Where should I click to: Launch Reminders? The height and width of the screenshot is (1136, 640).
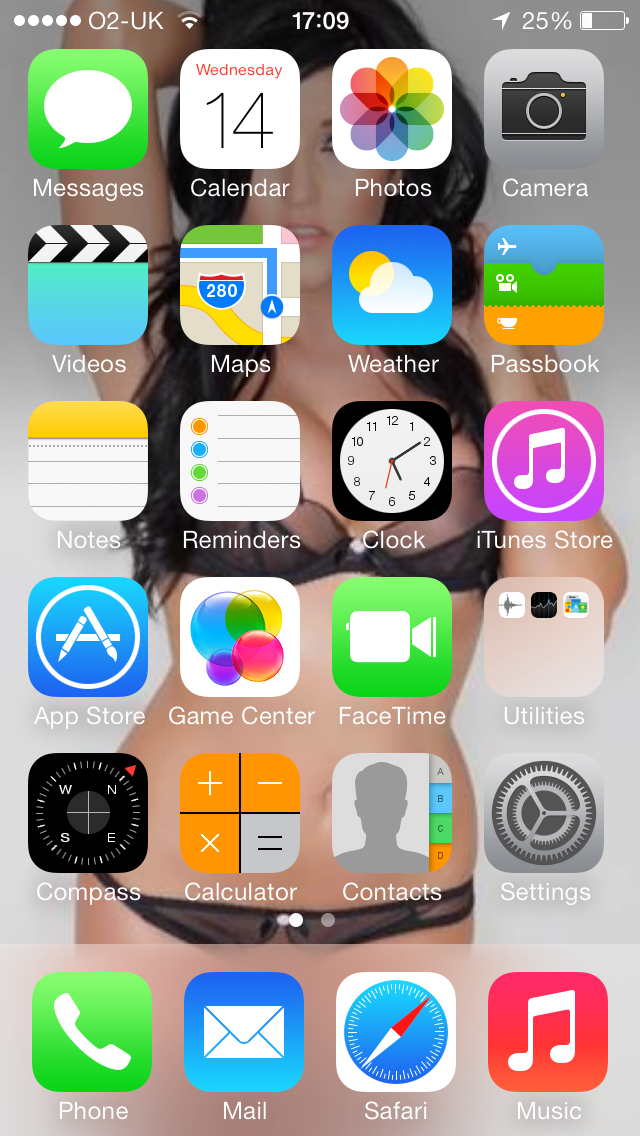click(x=240, y=461)
